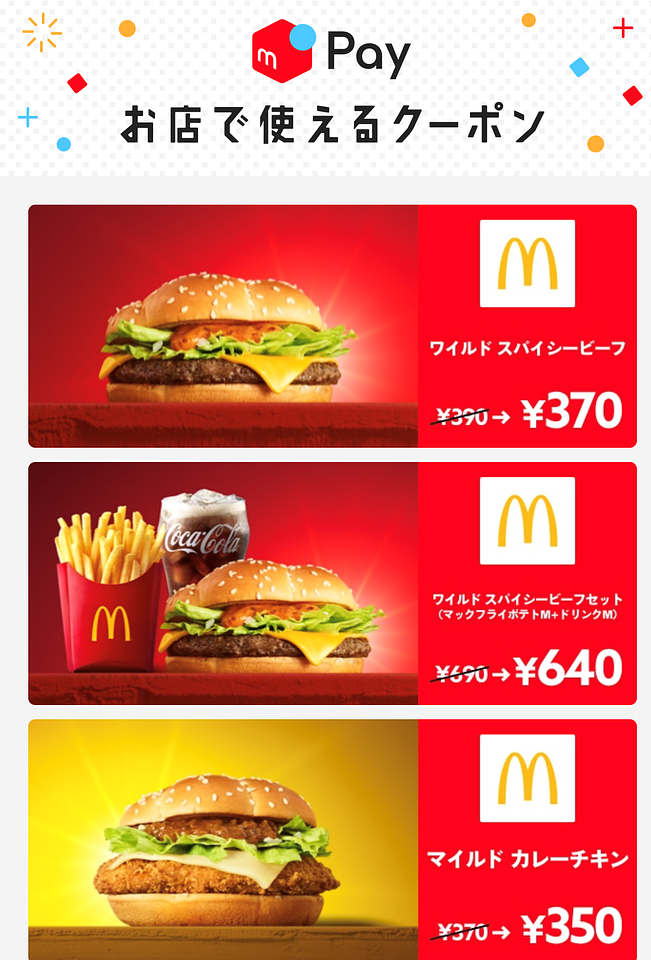Image resolution: width=651 pixels, height=960 pixels.
Task: Open the ワイルド スパイシービーフ ¥370 coupon
Action: coord(332,326)
